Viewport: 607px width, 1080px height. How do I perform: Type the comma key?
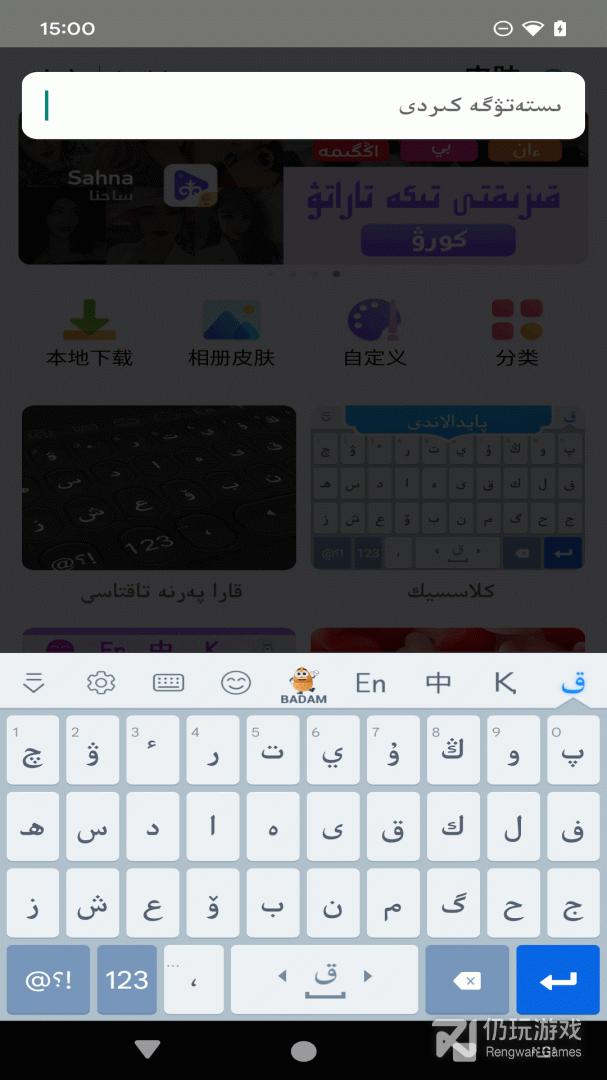coord(193,980)
